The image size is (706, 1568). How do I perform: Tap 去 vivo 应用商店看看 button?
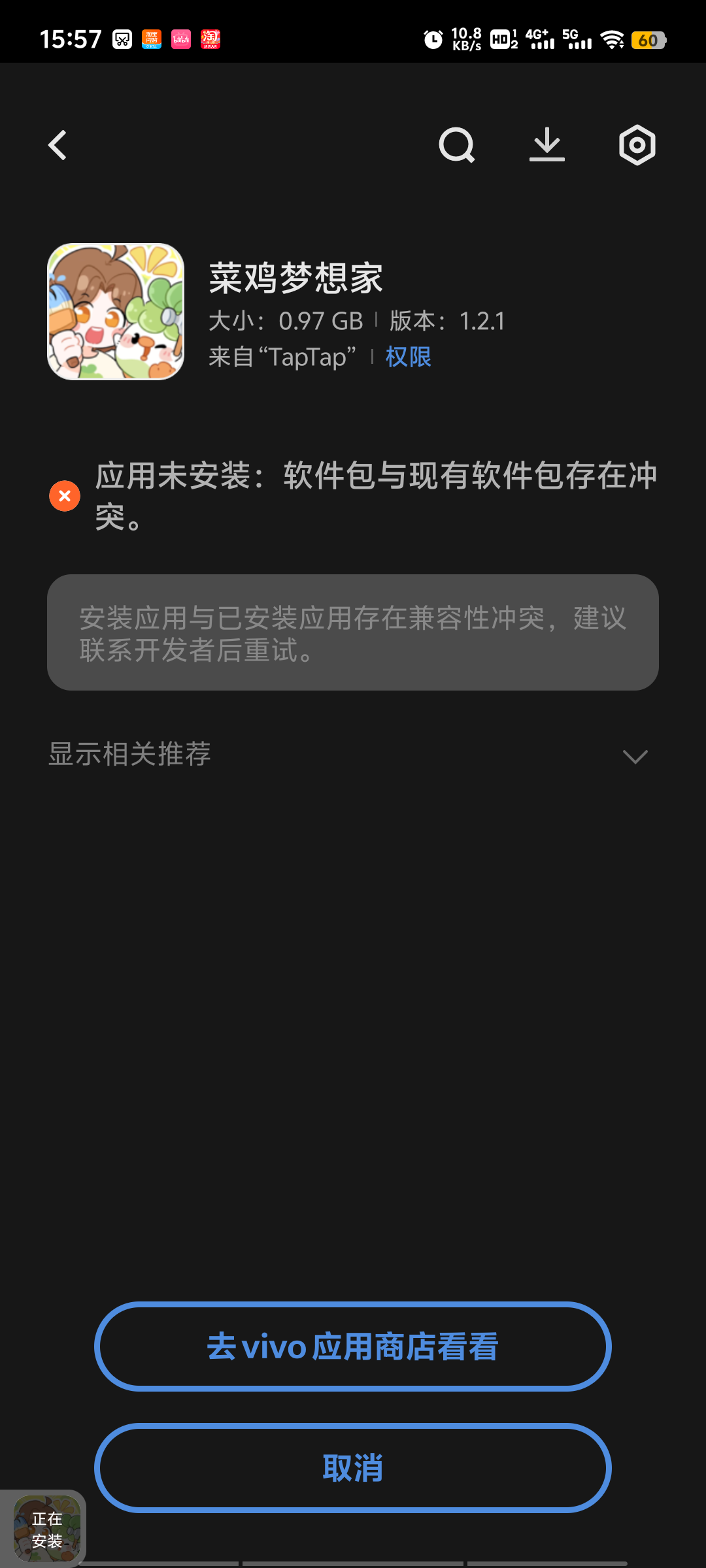click(x=353, y=1347)
